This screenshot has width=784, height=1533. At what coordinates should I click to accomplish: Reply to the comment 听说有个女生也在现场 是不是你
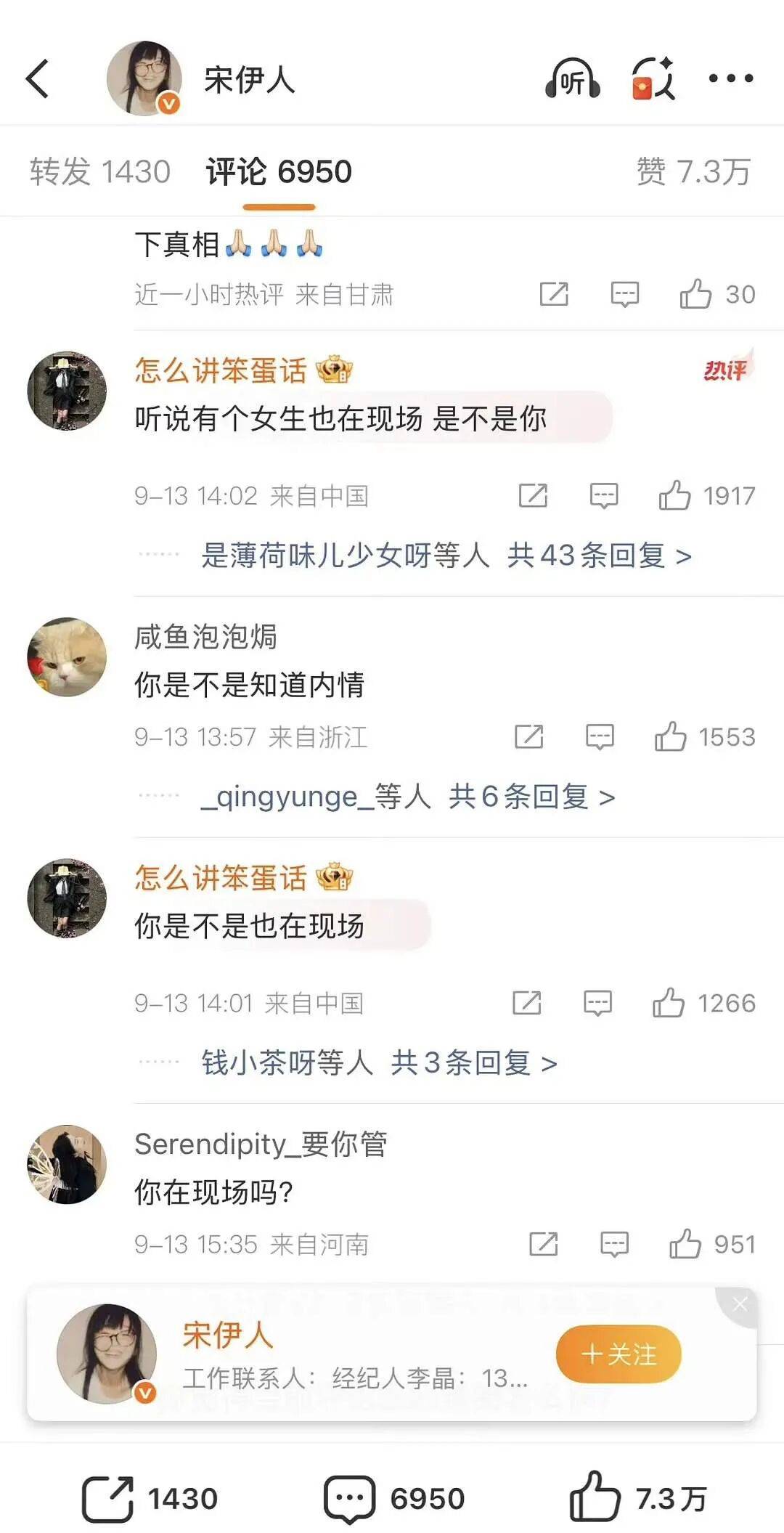pyautogui.click(x=603, y=496)
